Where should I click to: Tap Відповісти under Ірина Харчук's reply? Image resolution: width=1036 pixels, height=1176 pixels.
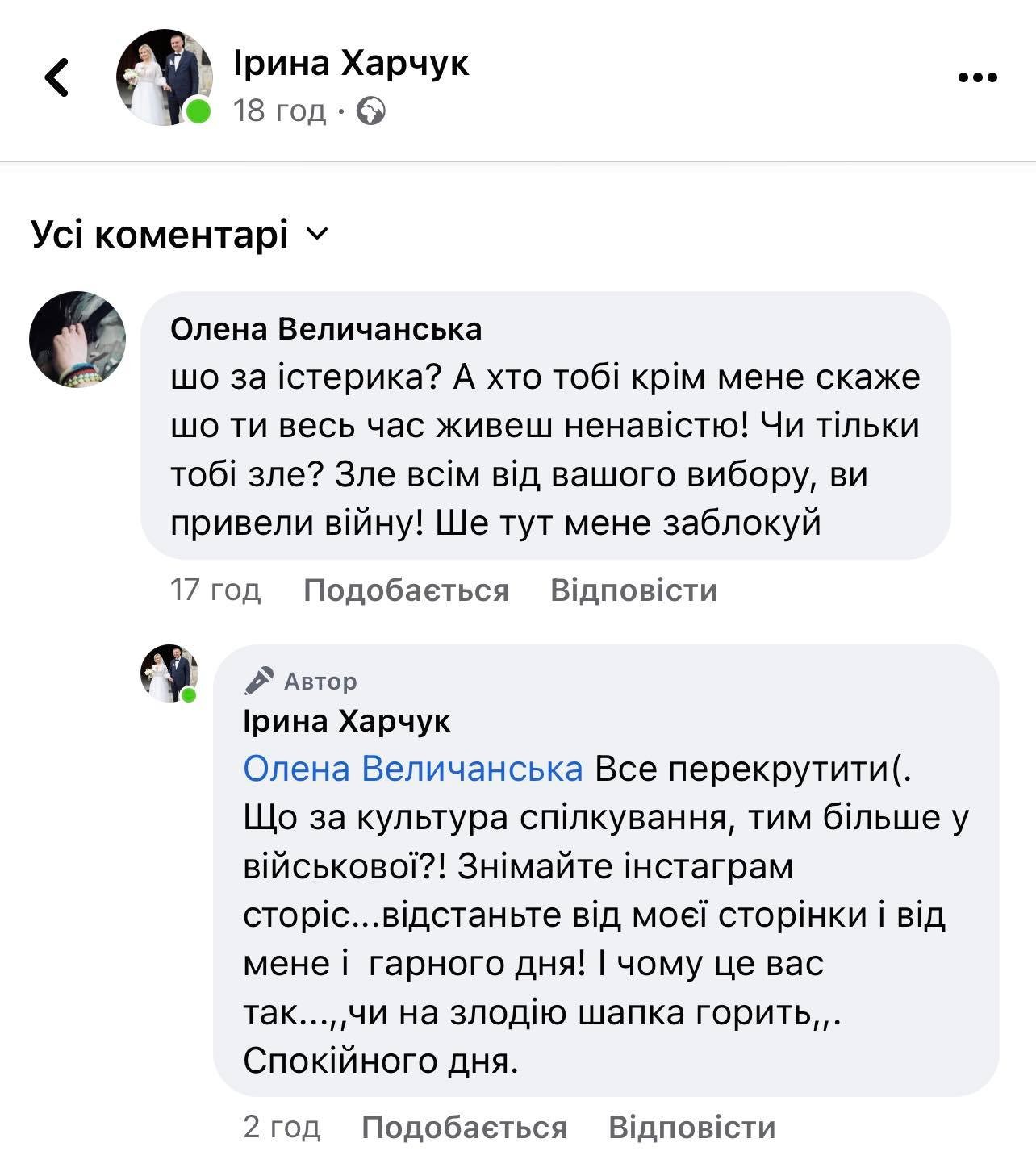coord(691,1127)
